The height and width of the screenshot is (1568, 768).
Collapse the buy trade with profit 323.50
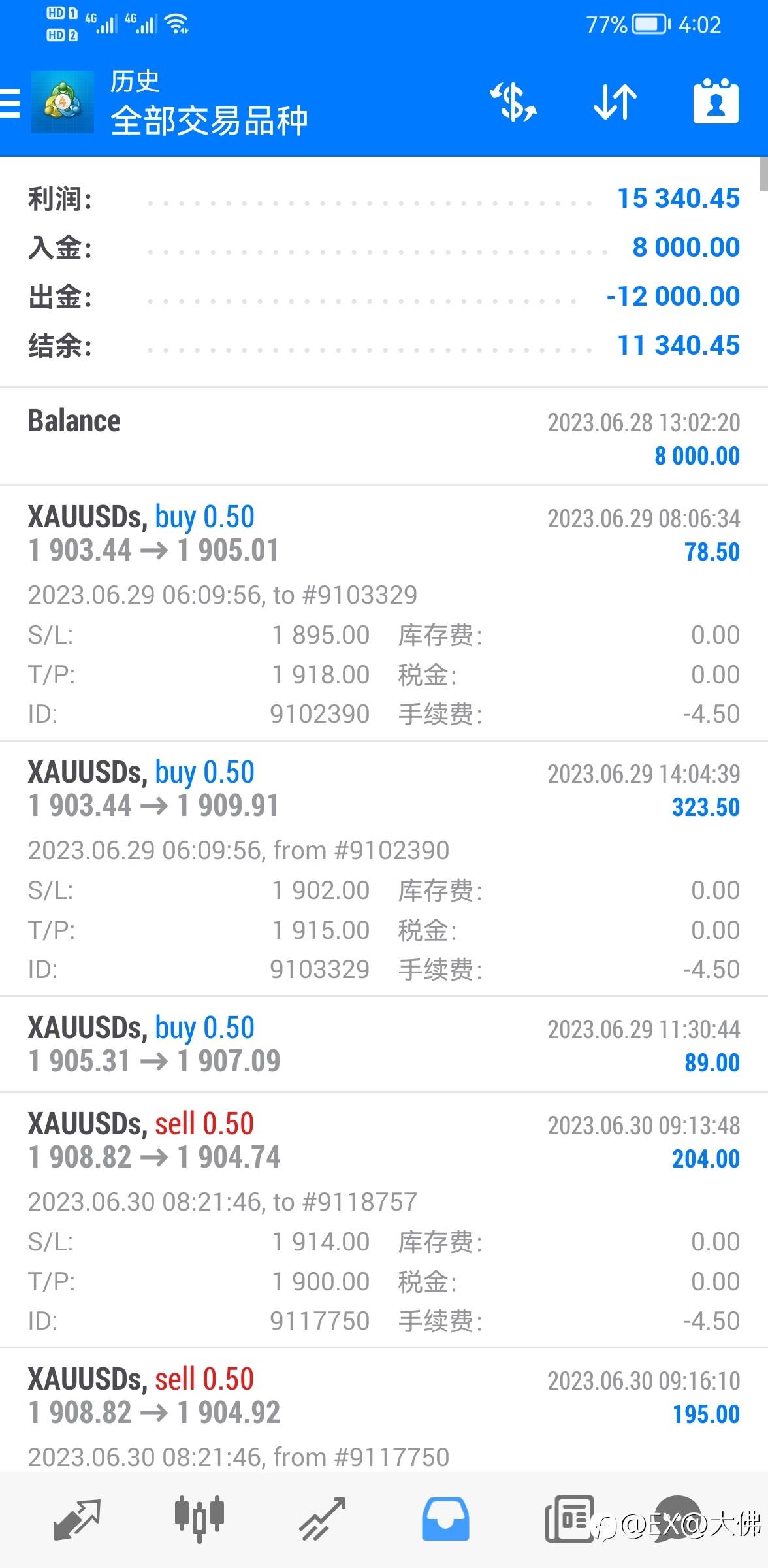tap(384, 868)
